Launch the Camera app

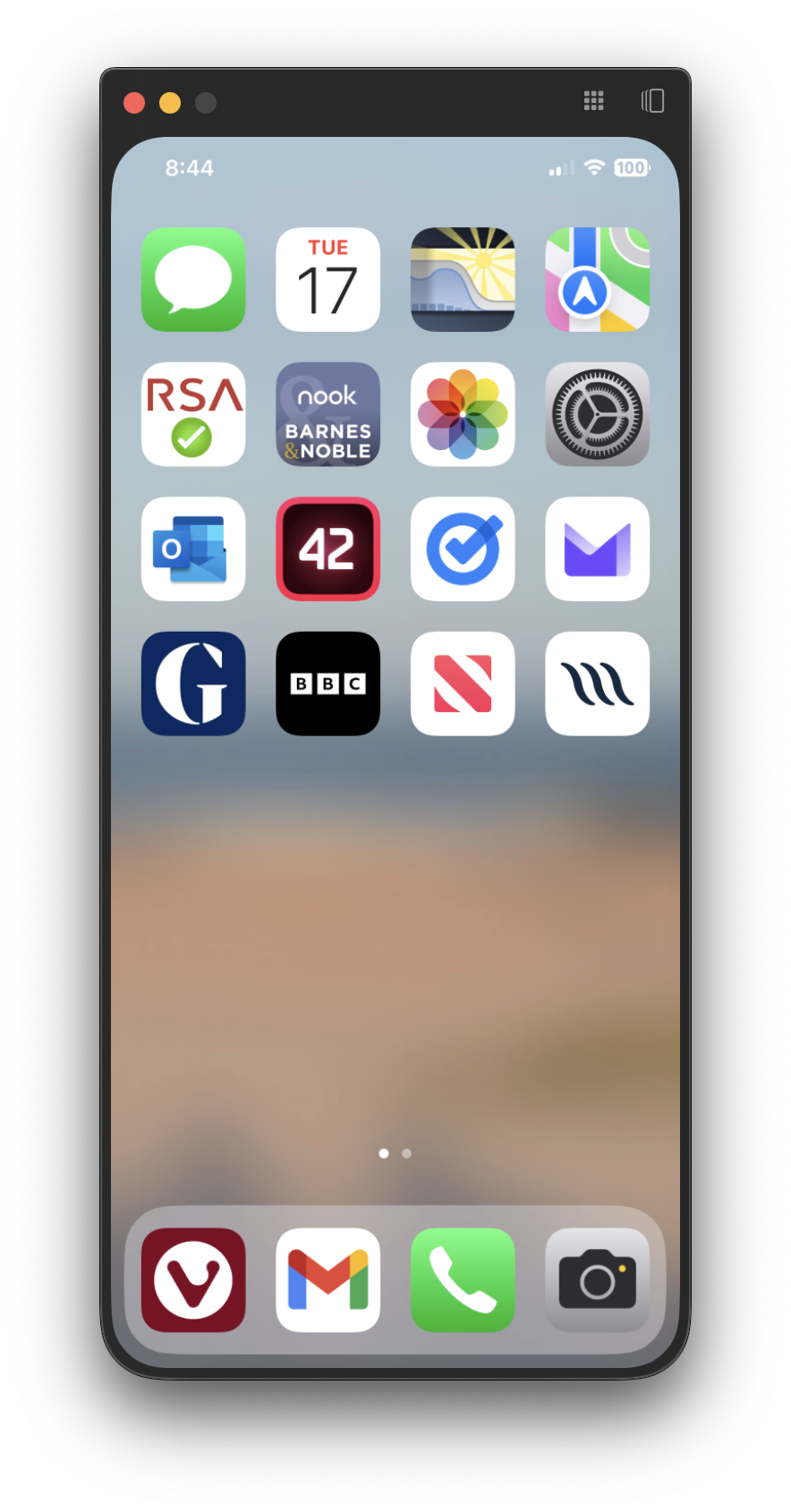click(x=598, y=1280)
